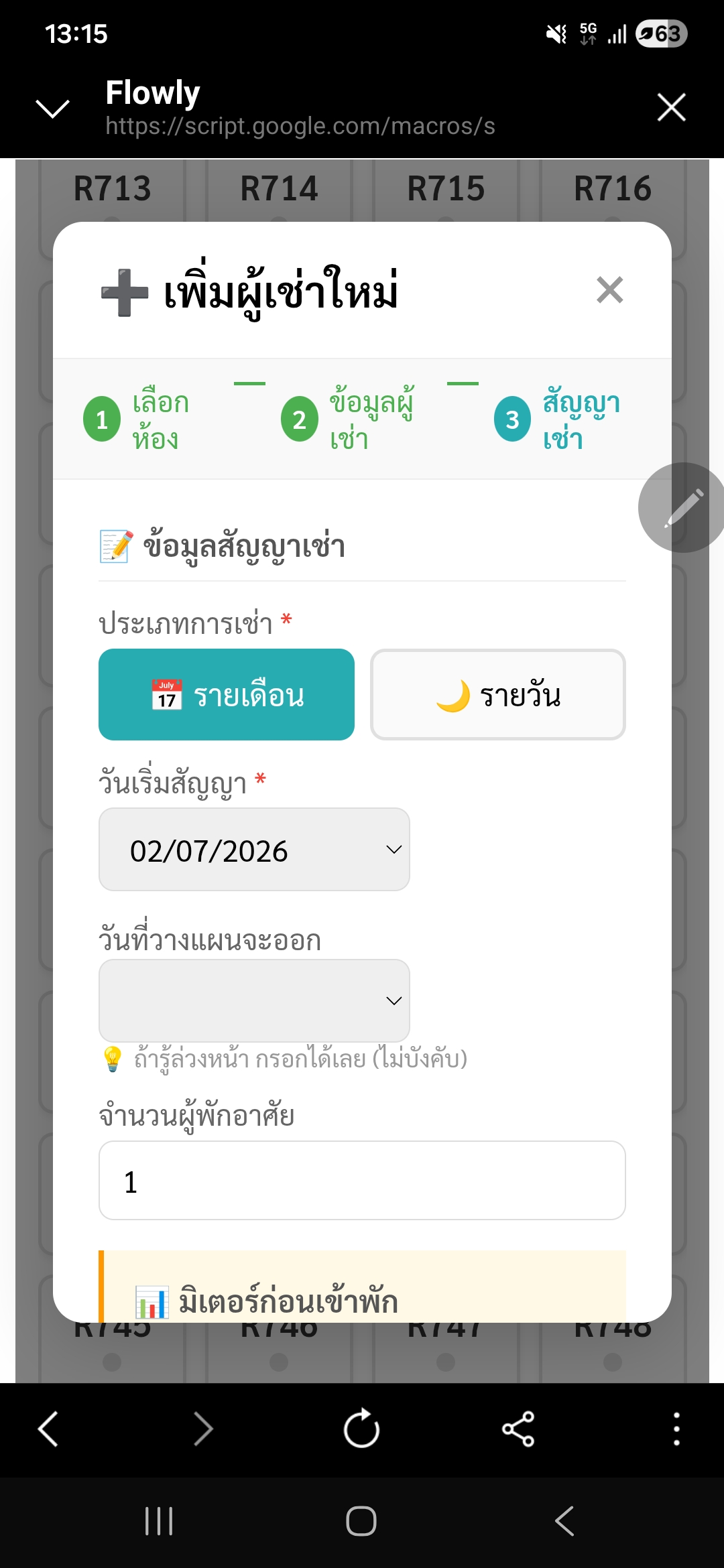Open the planned move-out date dropdown
The width and height of the screenshot is (724, 1568).
pyautogui.click(x=253, y=1000)
